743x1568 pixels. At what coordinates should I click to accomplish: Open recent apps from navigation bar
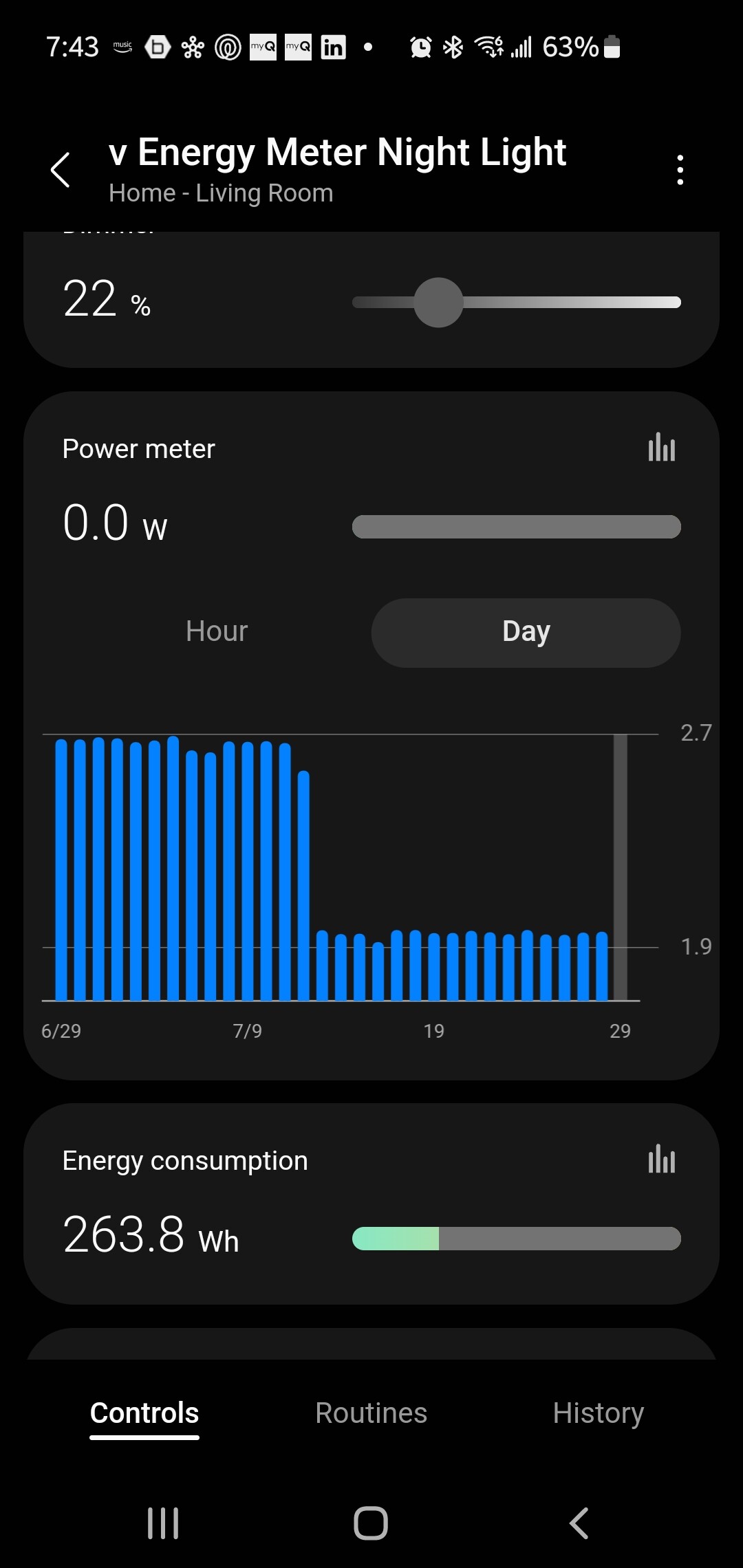pos(163,1523)
